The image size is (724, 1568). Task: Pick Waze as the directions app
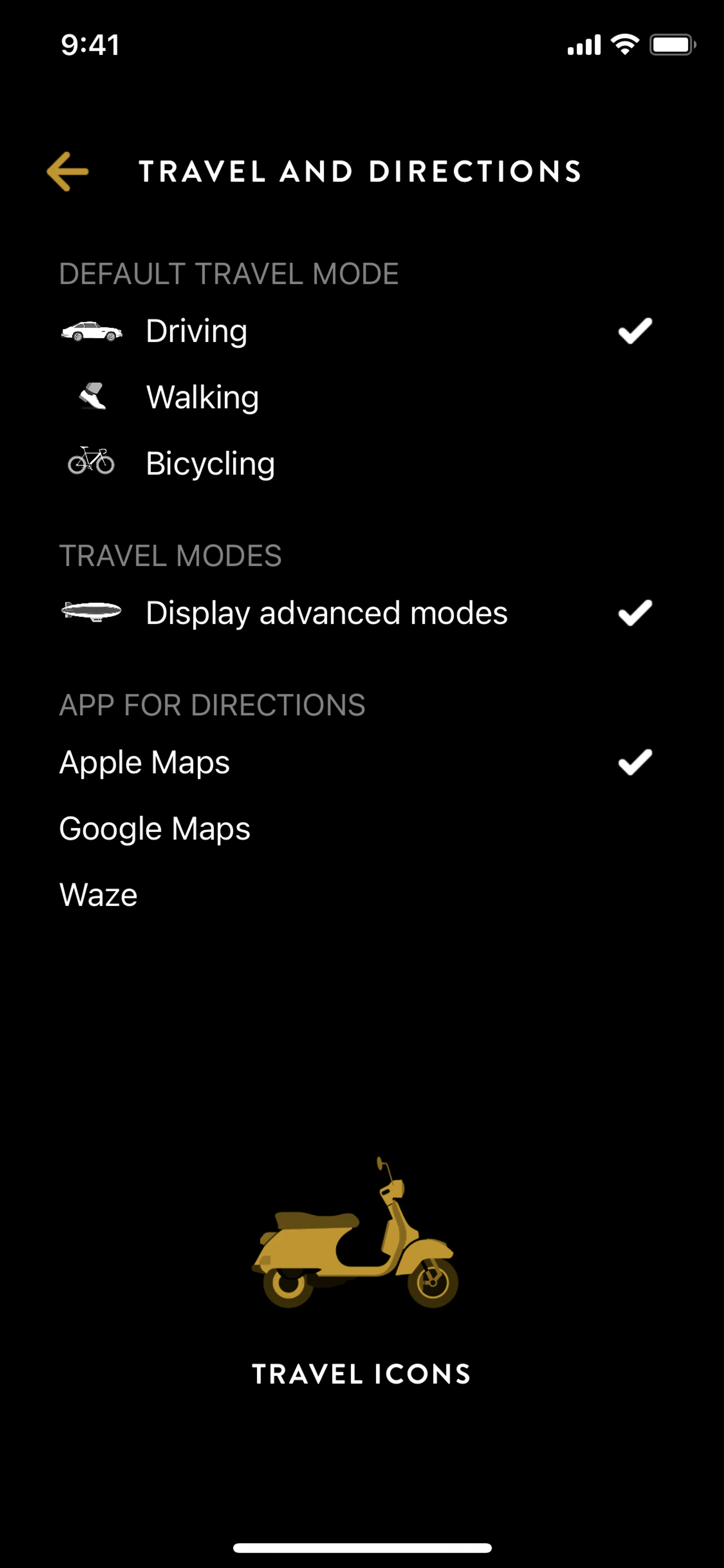(98, 895)
